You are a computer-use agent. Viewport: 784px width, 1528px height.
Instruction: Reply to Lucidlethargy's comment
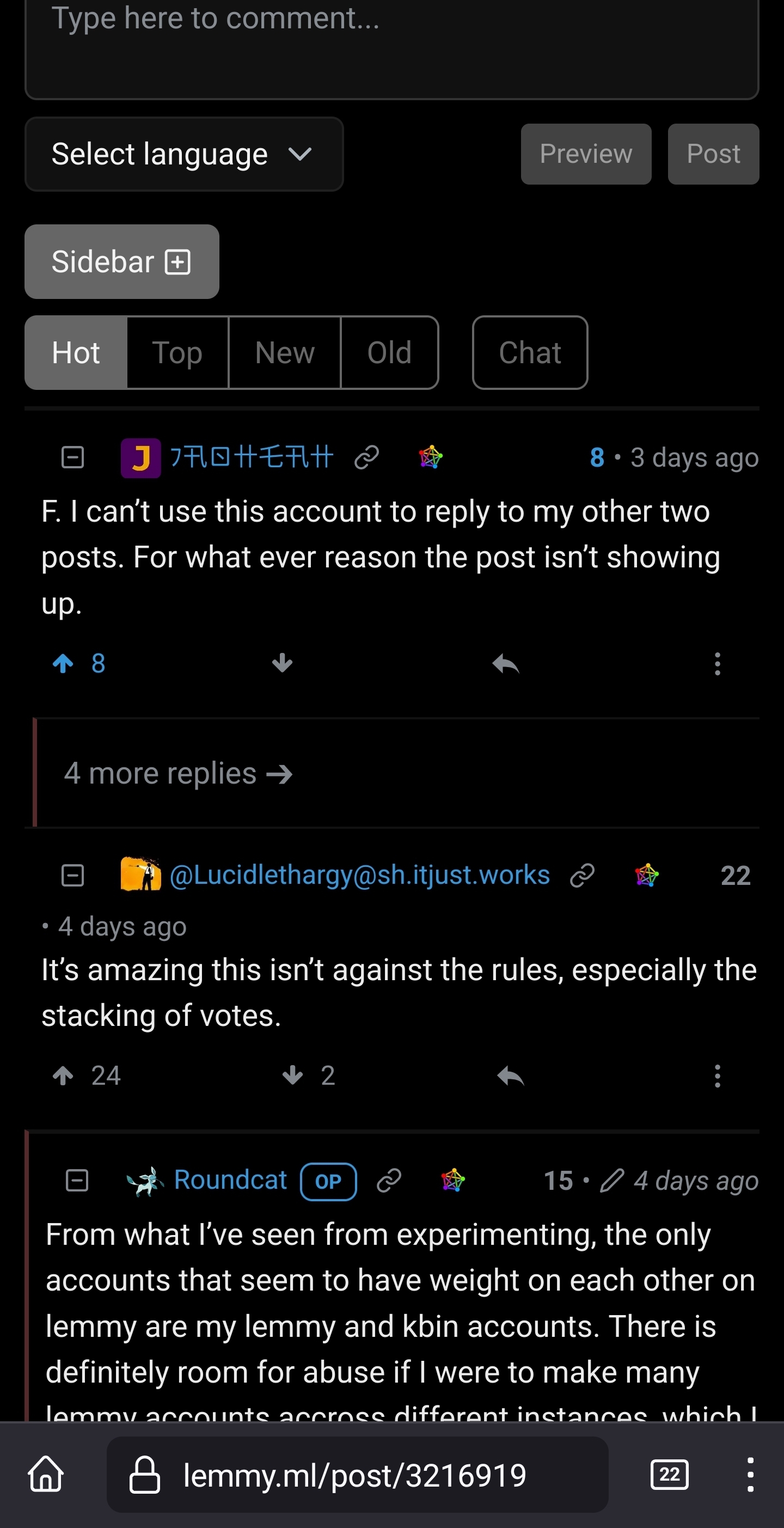[x=511, y=1075]
